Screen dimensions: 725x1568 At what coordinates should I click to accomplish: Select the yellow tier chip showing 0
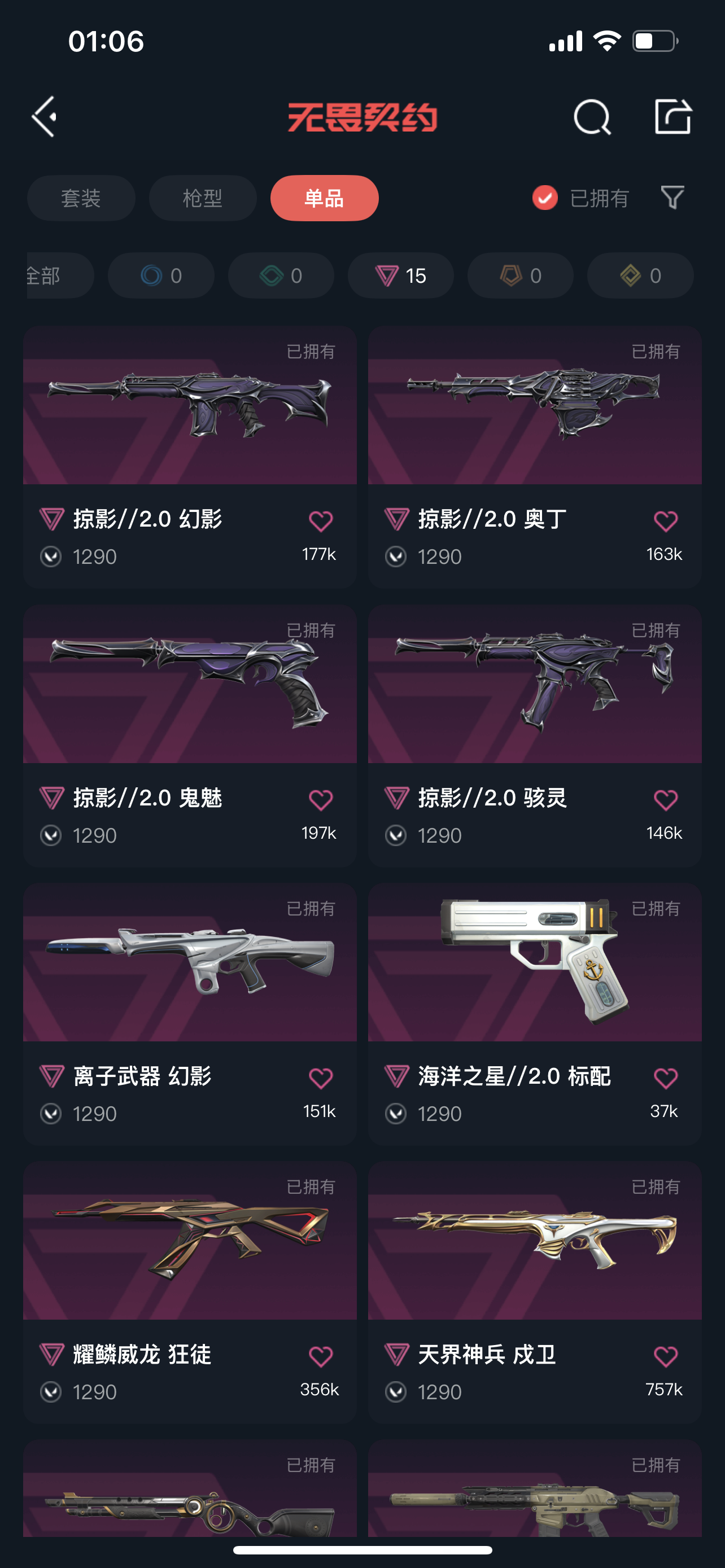[640, 276]
